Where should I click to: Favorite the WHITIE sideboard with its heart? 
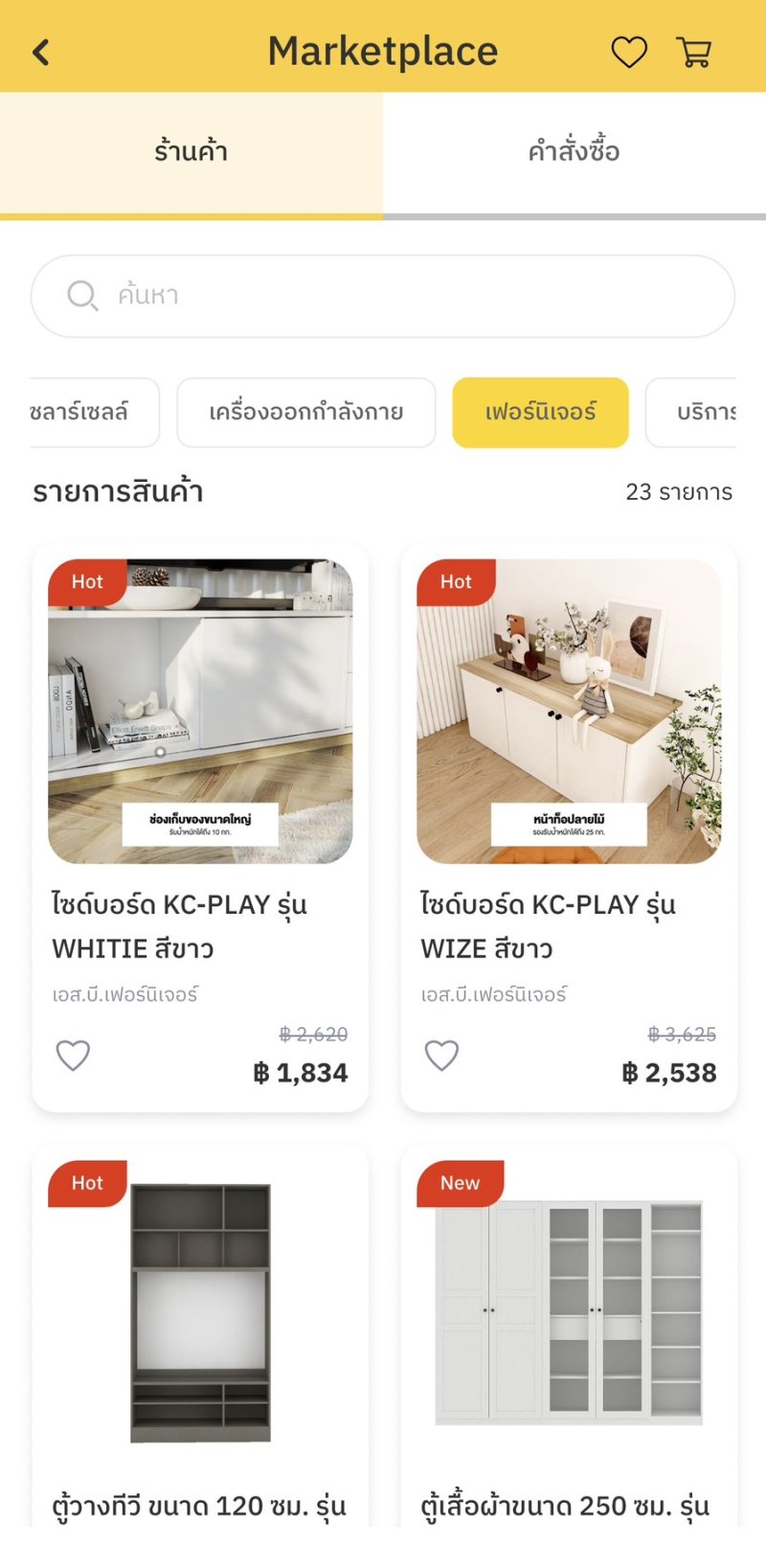pyautogui.click(x=73, y=1056)
